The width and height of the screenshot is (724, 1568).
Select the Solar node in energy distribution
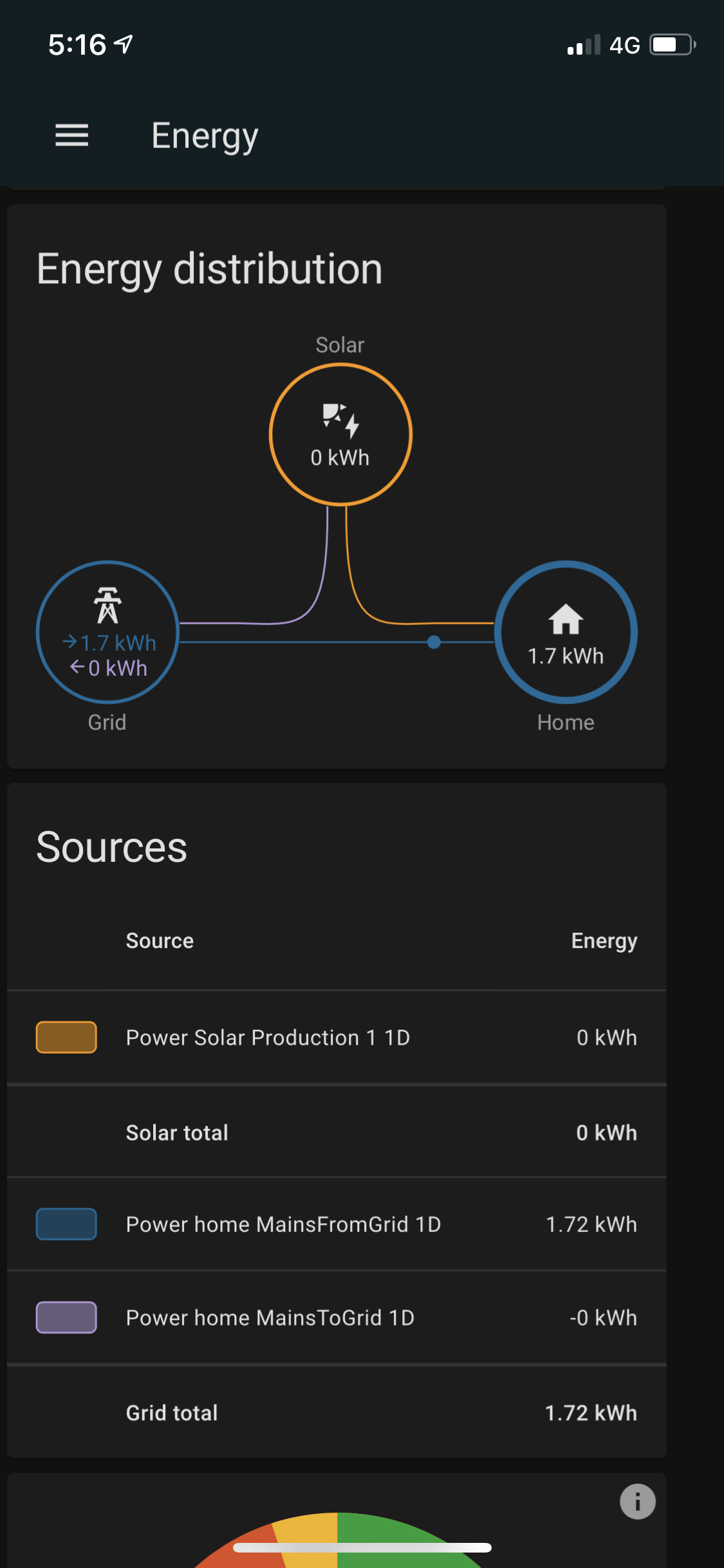point(340,434)
